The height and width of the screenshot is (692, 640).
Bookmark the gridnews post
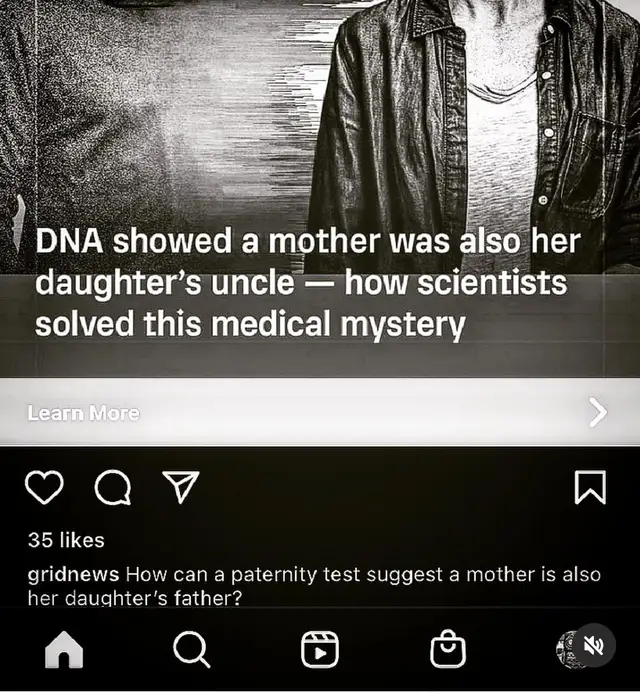click(590, 488)
